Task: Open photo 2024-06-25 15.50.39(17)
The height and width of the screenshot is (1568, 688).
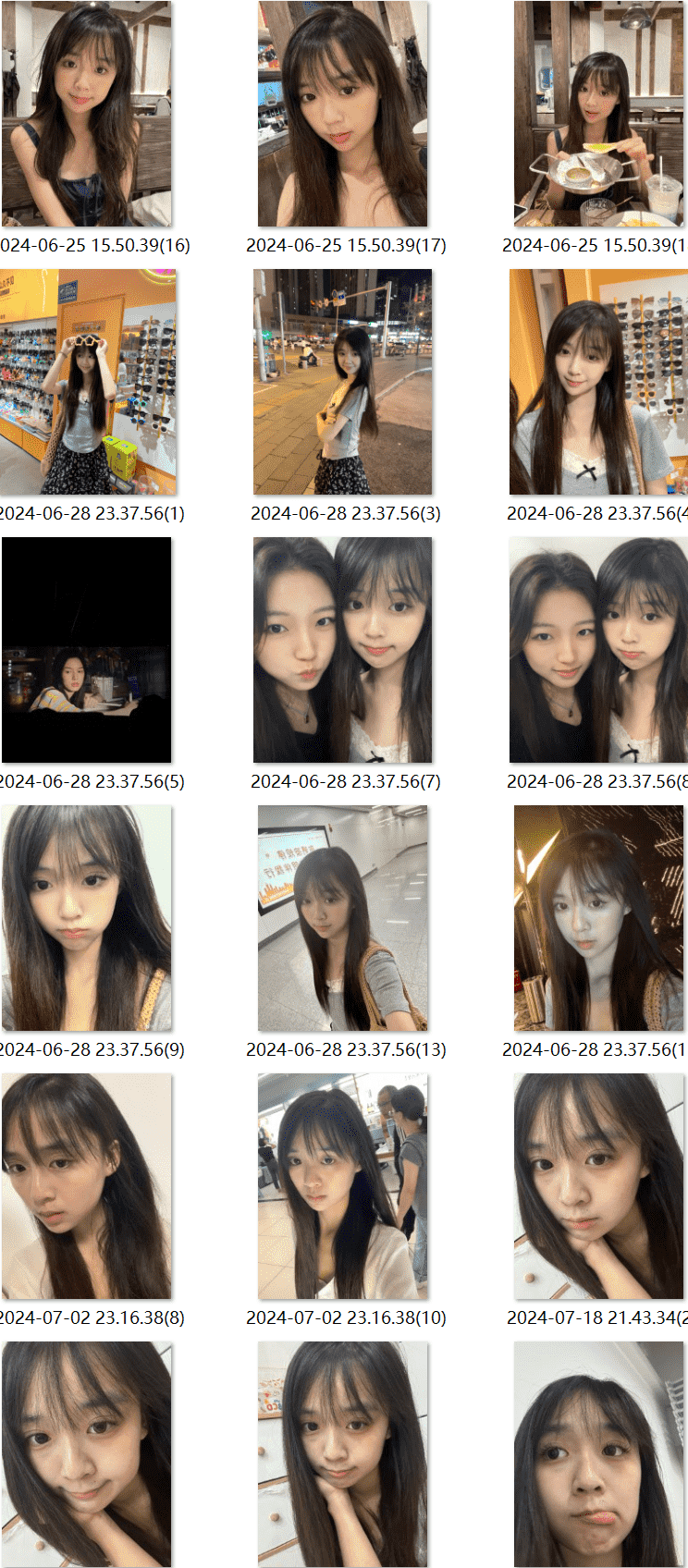Action: point(342,114)
